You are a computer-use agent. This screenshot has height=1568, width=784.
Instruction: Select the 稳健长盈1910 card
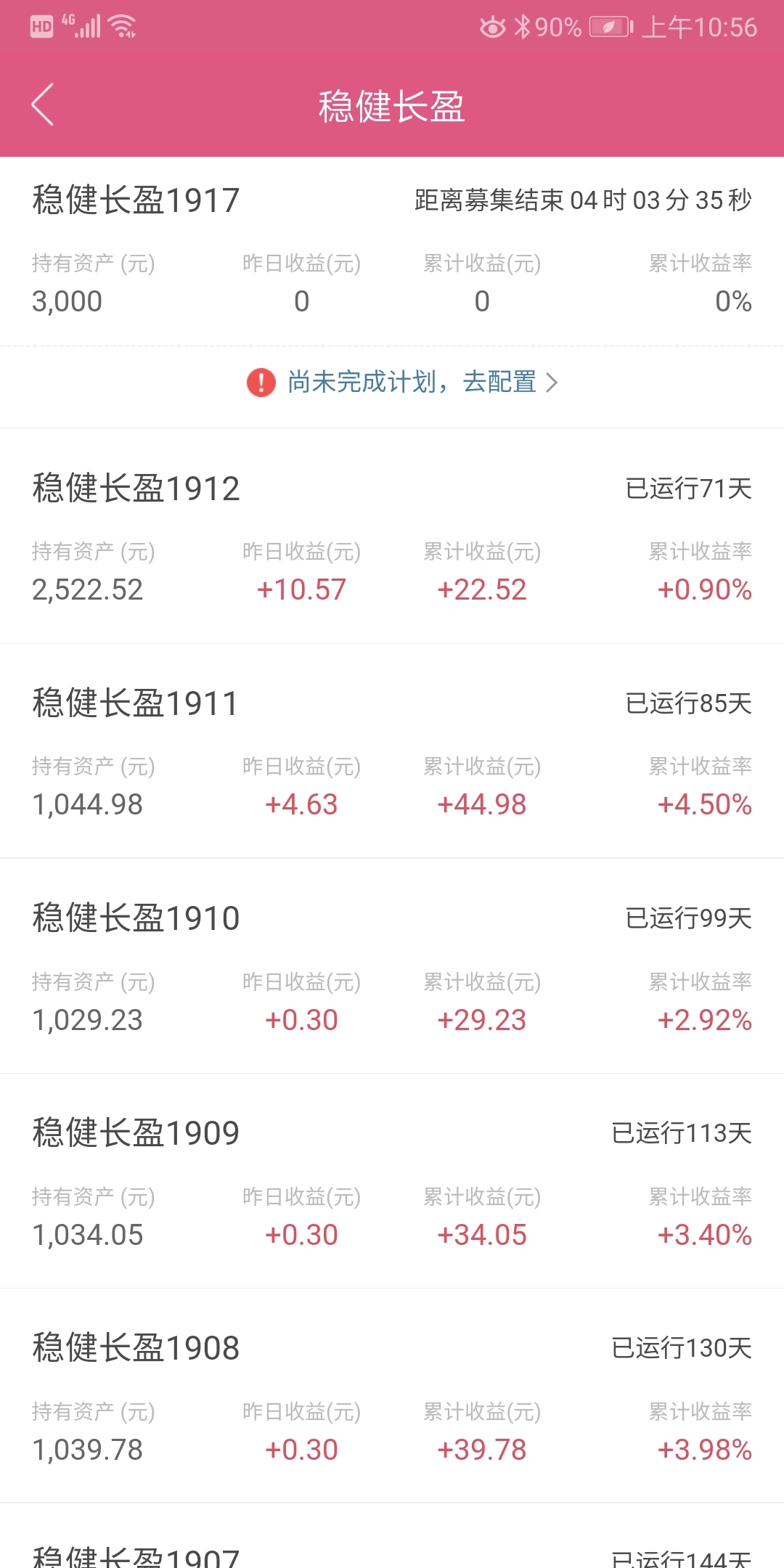[392, 965]
